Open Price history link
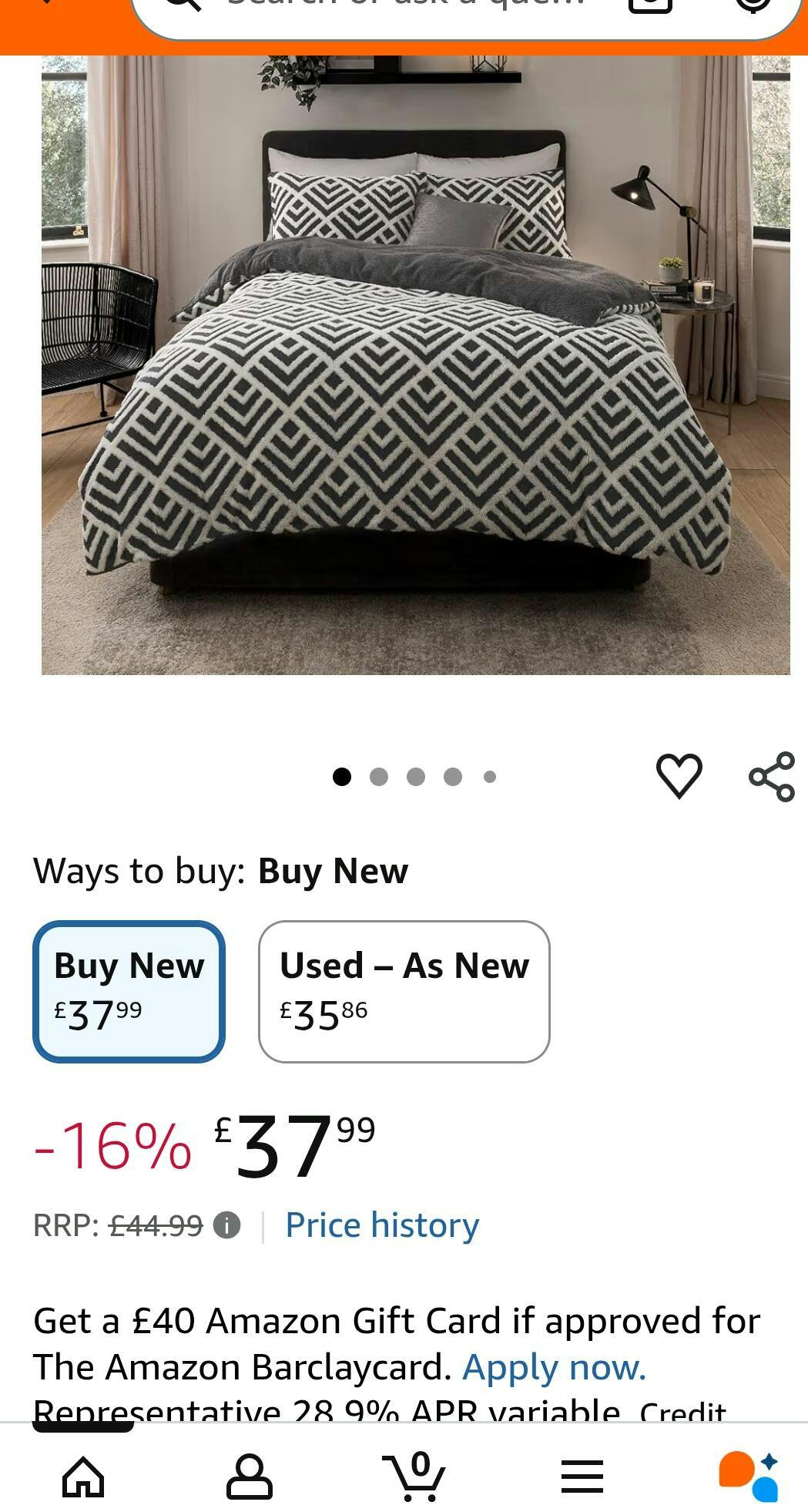Image resolution: width=808 pixels, height=1512 pixels. (x=382, y=1225)
